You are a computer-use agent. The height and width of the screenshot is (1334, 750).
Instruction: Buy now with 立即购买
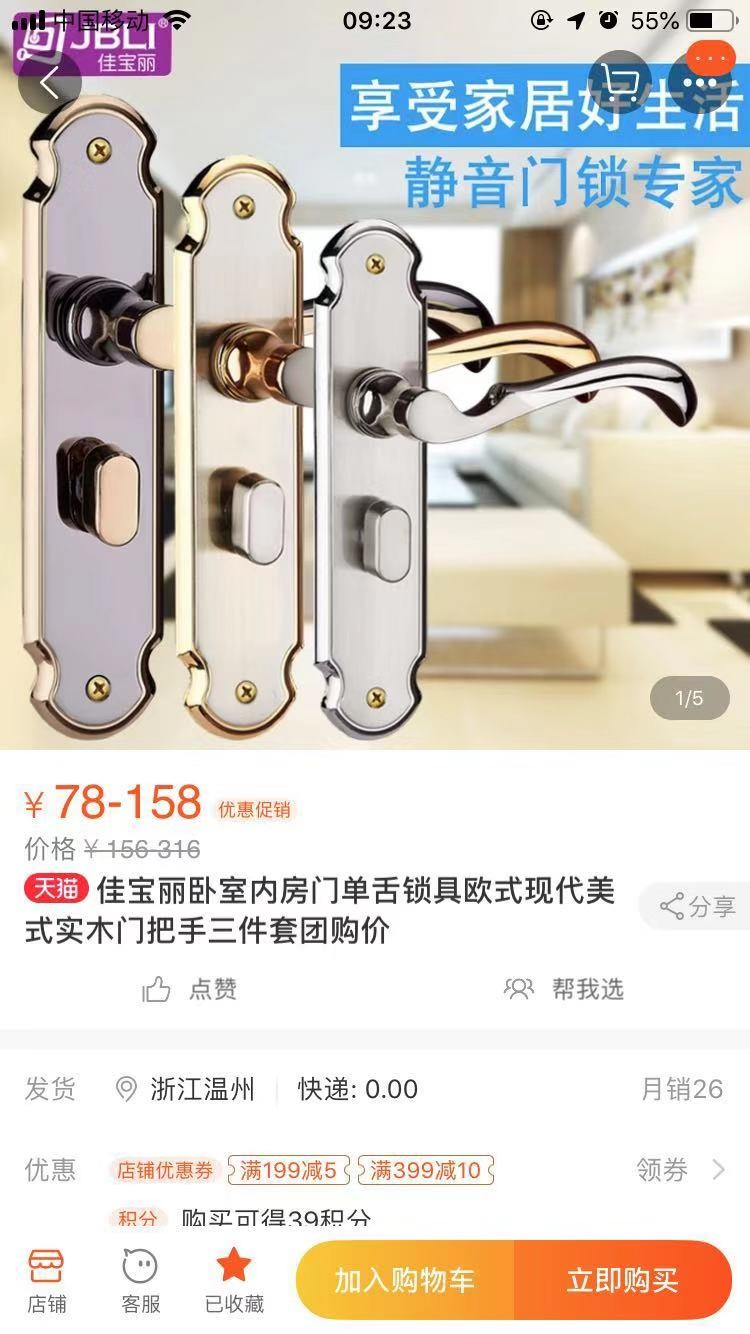622,1280
